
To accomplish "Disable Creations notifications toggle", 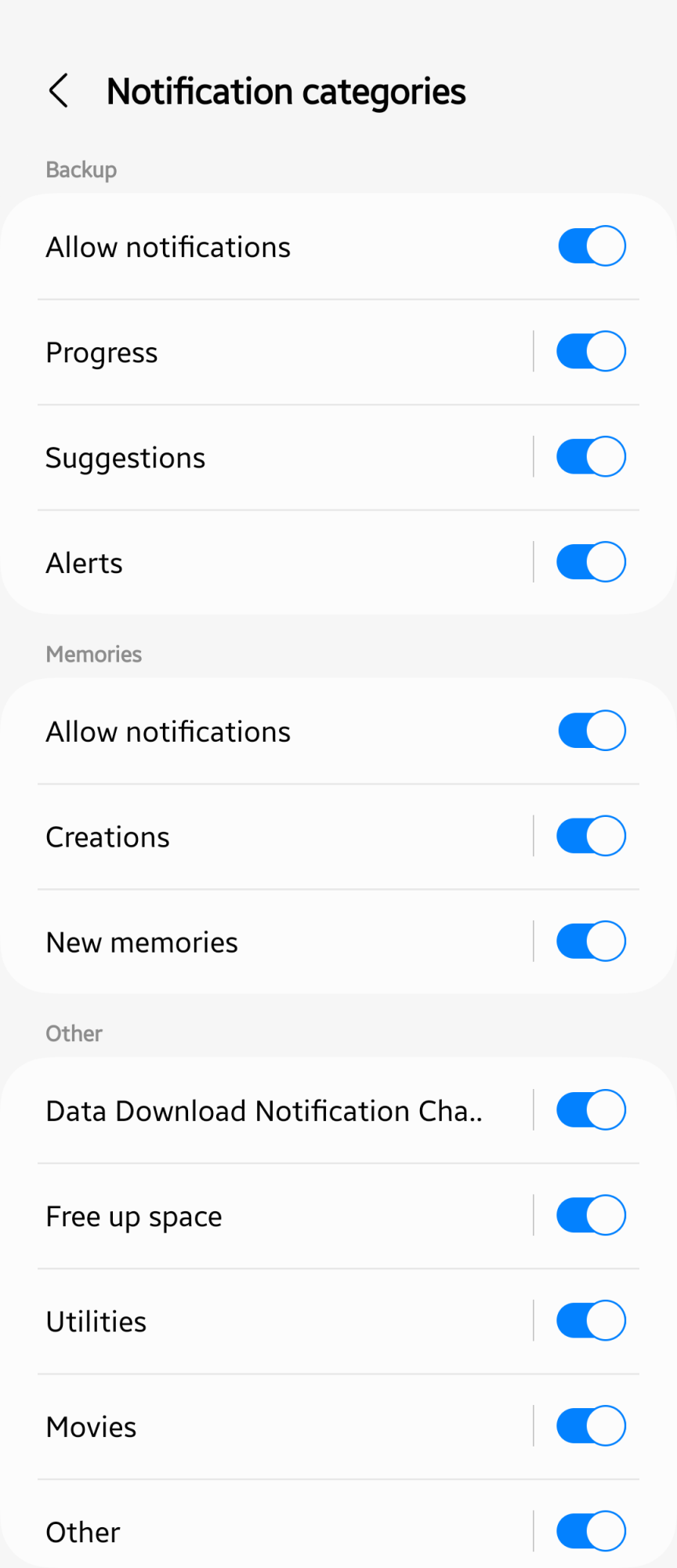I will [x=592, y=836].
